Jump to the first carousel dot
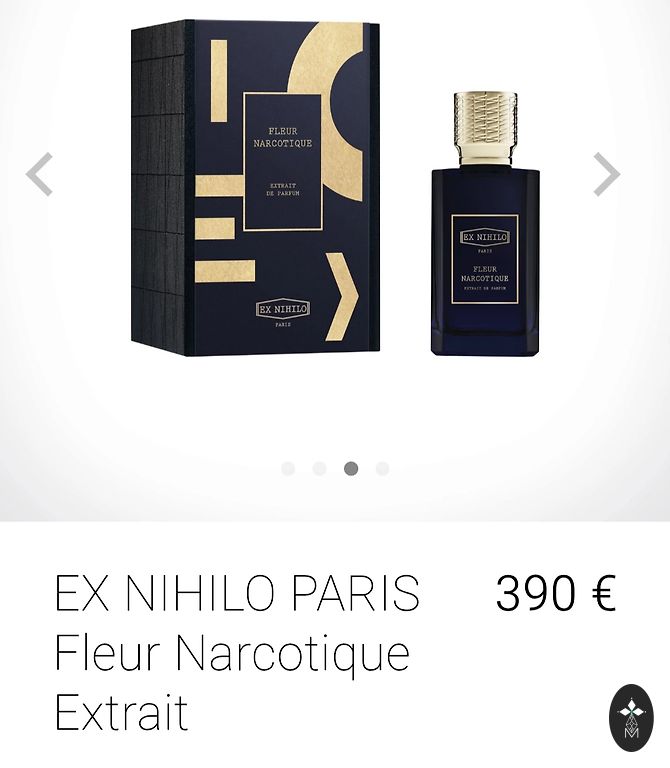Image resolution: width=670 pixels, height=768 pixels. [x=288, y=468]
